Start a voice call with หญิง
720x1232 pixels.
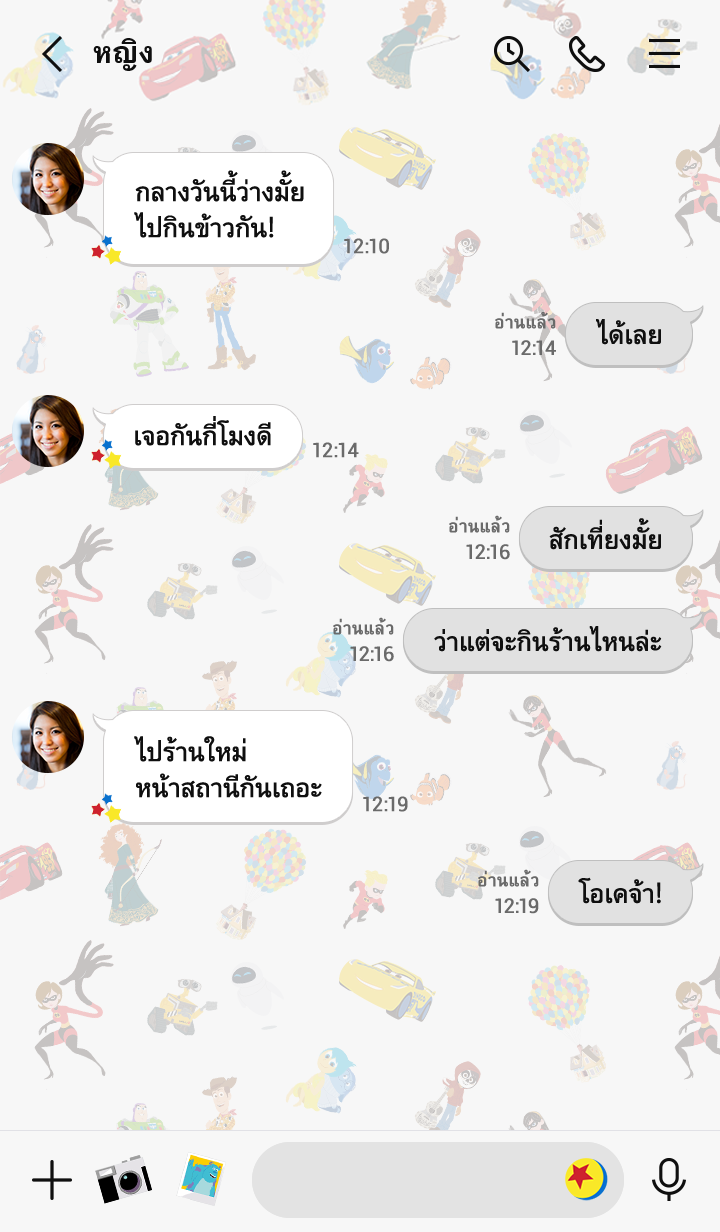tap(587, 53)
